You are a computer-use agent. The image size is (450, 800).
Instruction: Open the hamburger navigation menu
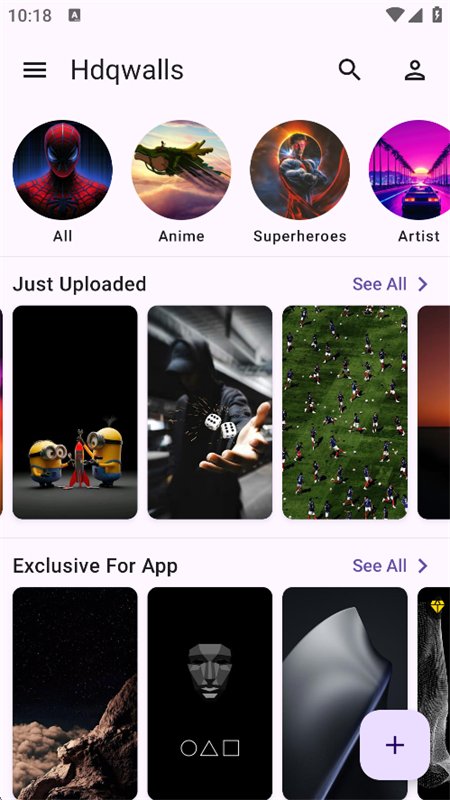point(35,70)
